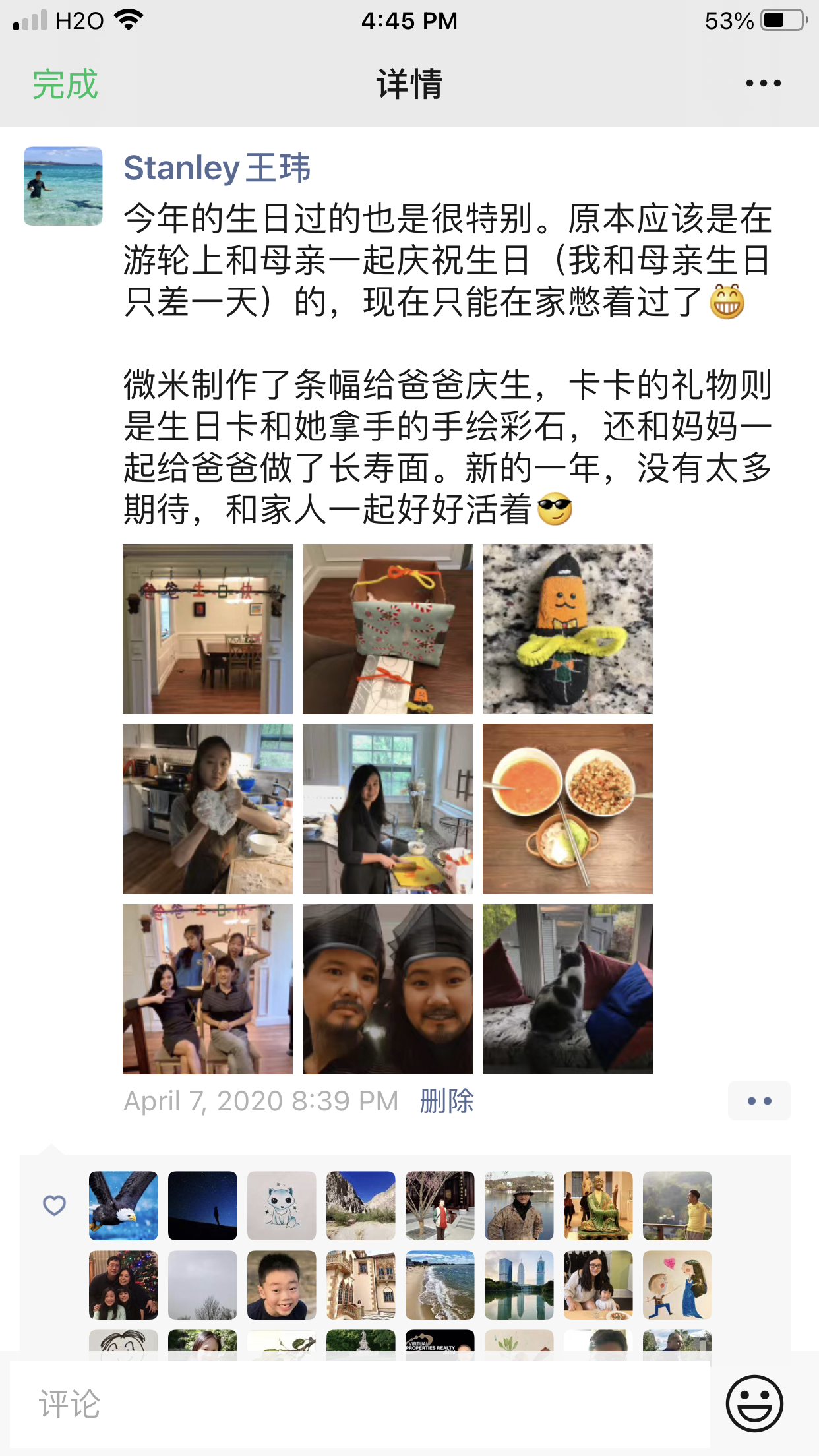Image resolution: width=819 pixels, height=1456 pixels.
Task: Tap 删除 to delete this post
Action: (x=446, y=1101)
